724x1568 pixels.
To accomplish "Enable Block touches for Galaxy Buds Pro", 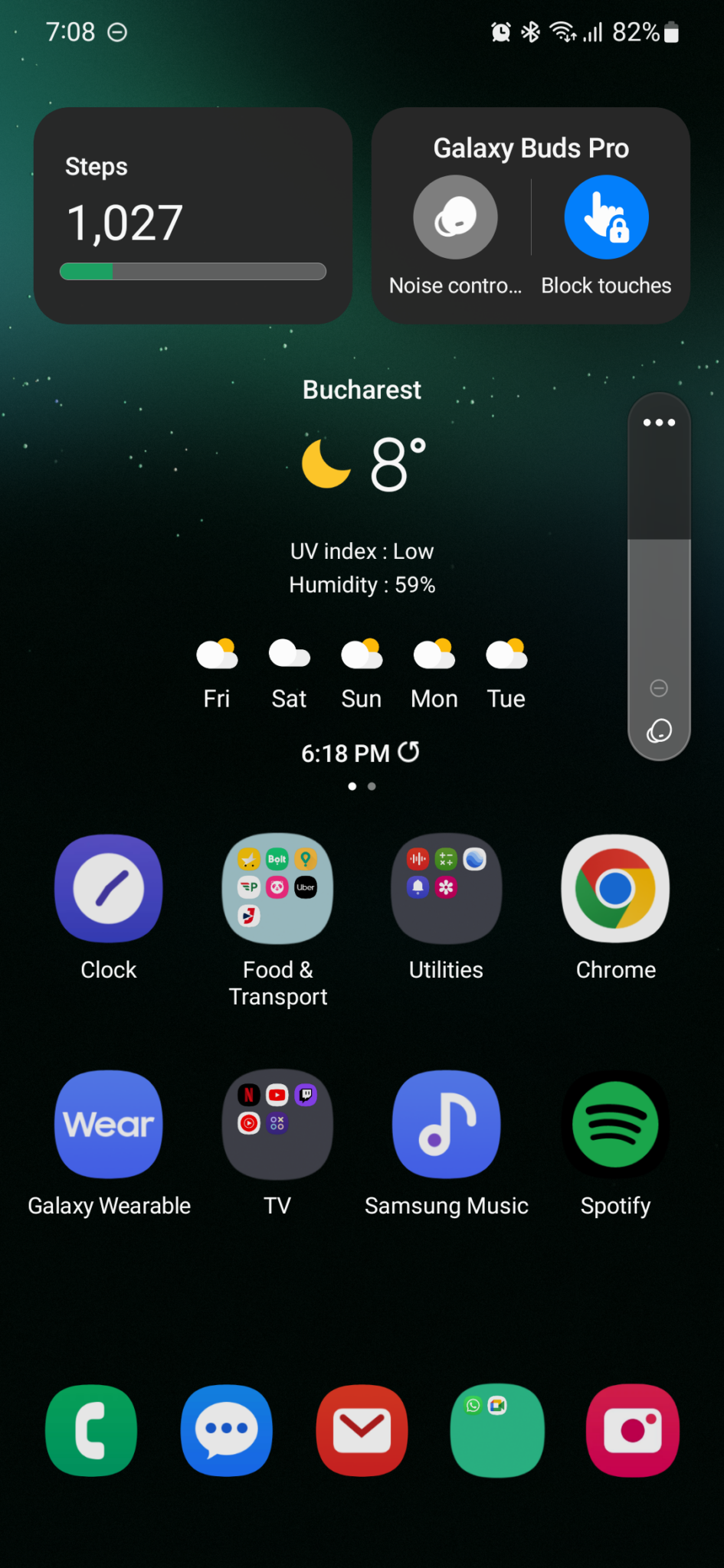I will (x=605, y=217).
